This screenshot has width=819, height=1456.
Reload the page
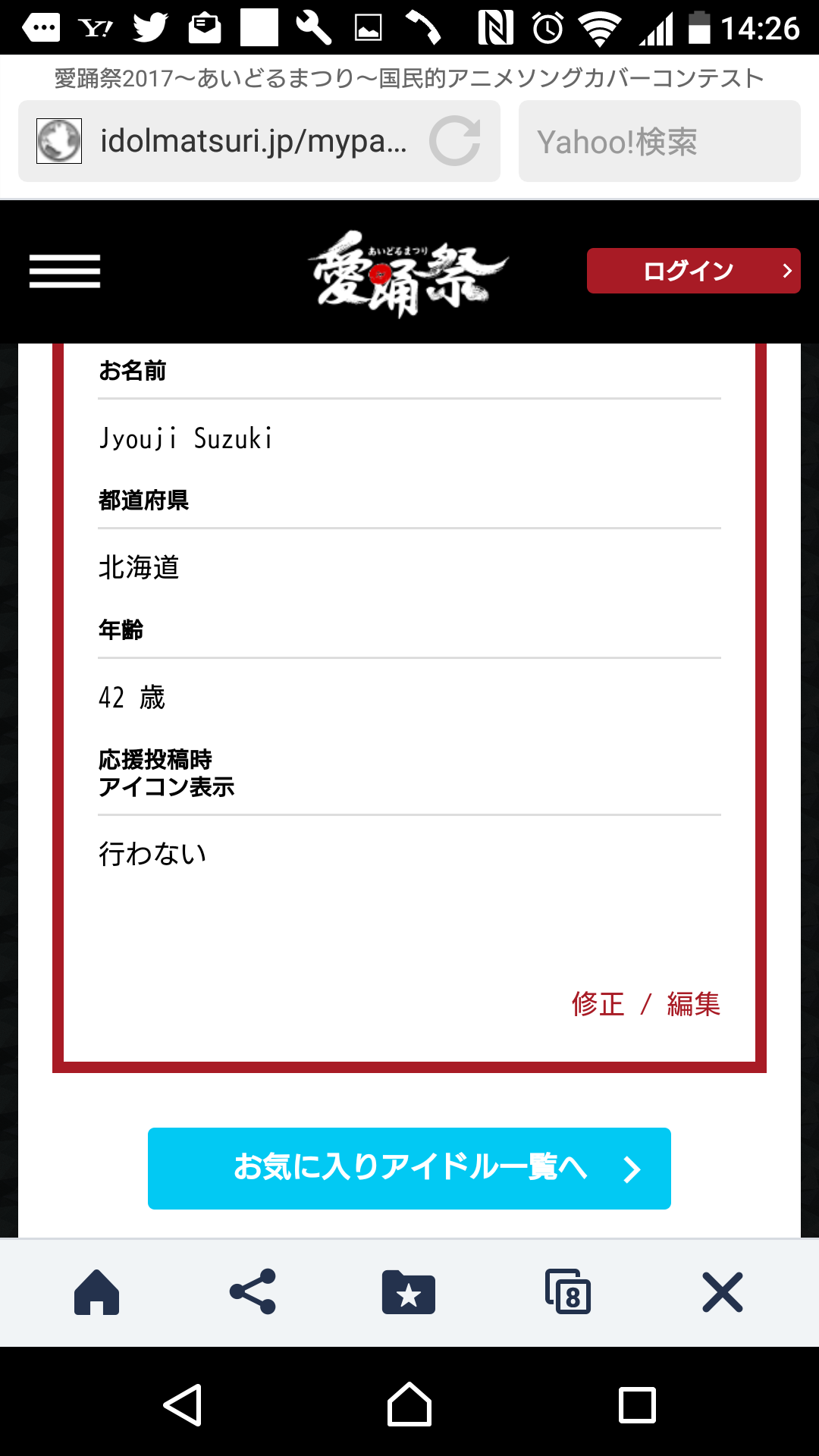coord(455,141)
